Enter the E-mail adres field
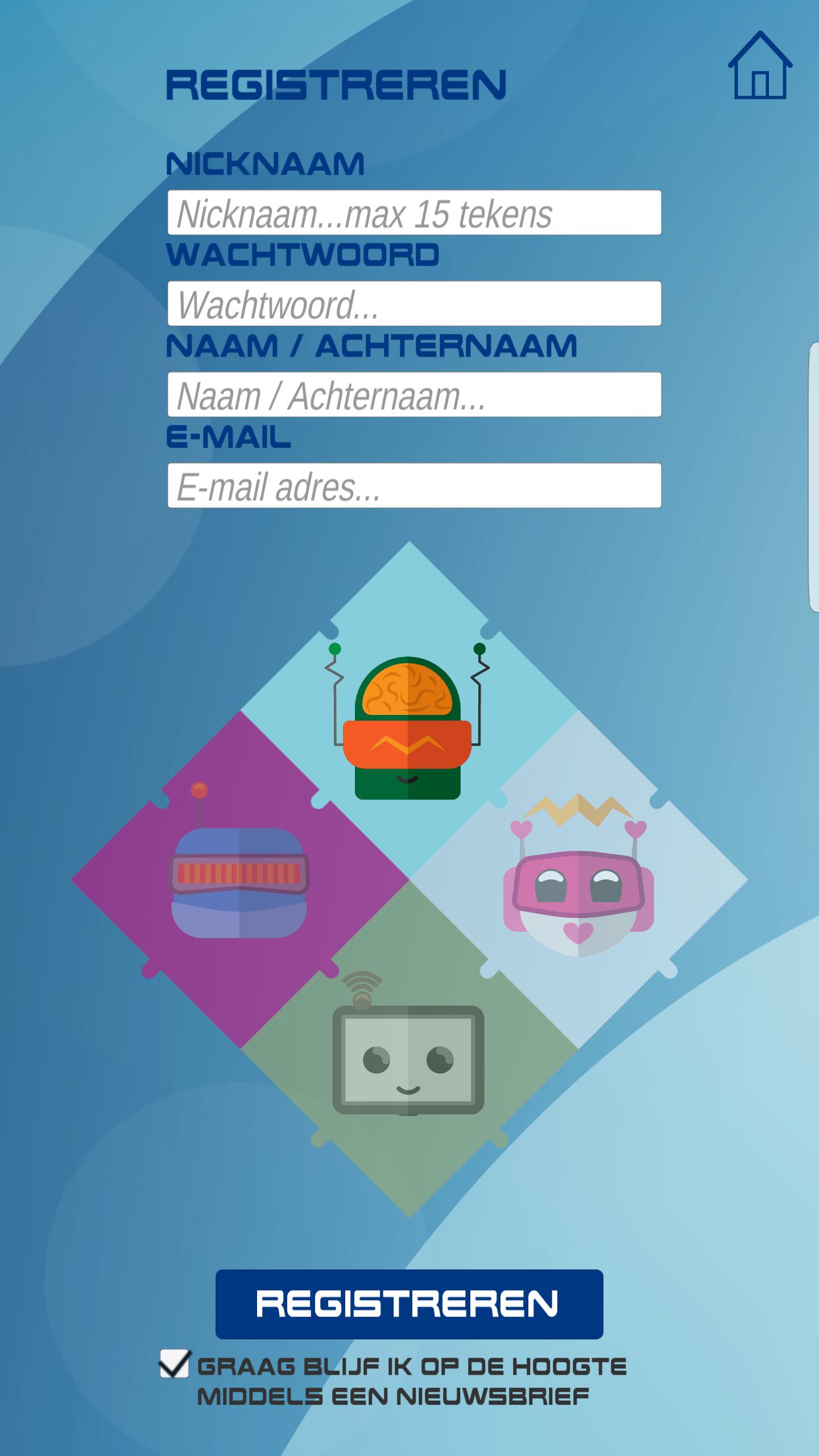 [x=414, y=486]
